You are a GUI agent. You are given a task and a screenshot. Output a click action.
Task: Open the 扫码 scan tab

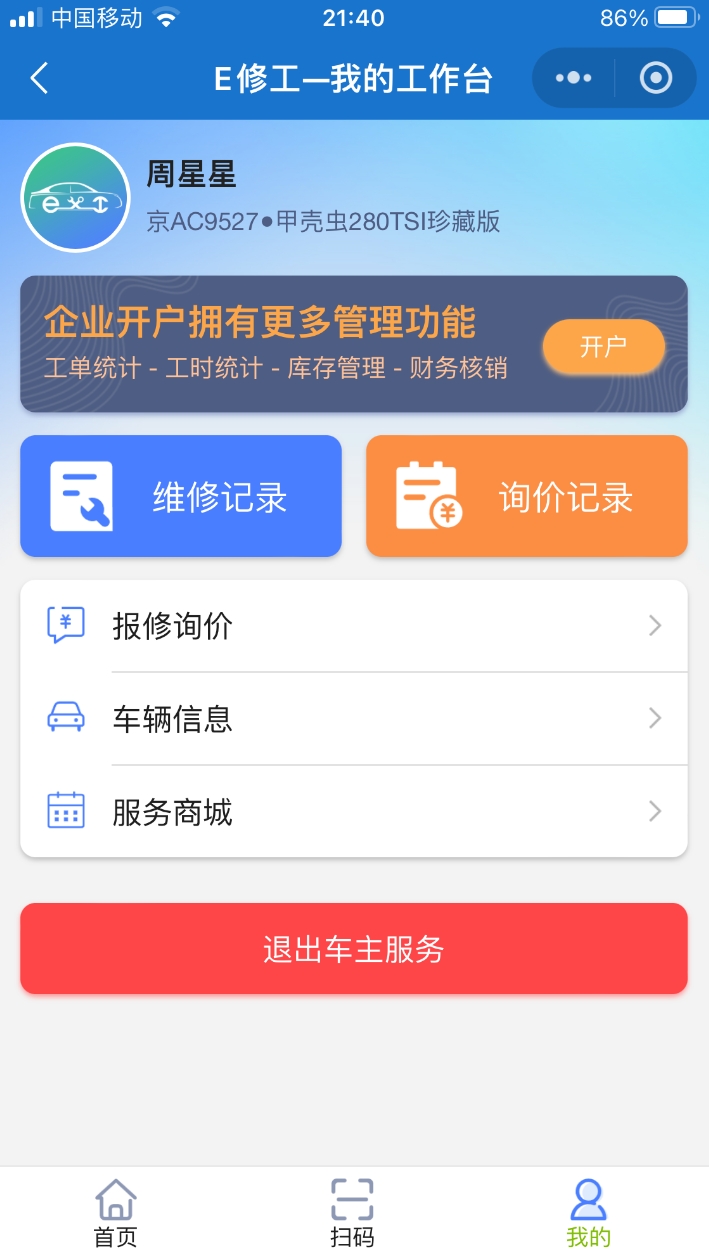pos(352,1211)
